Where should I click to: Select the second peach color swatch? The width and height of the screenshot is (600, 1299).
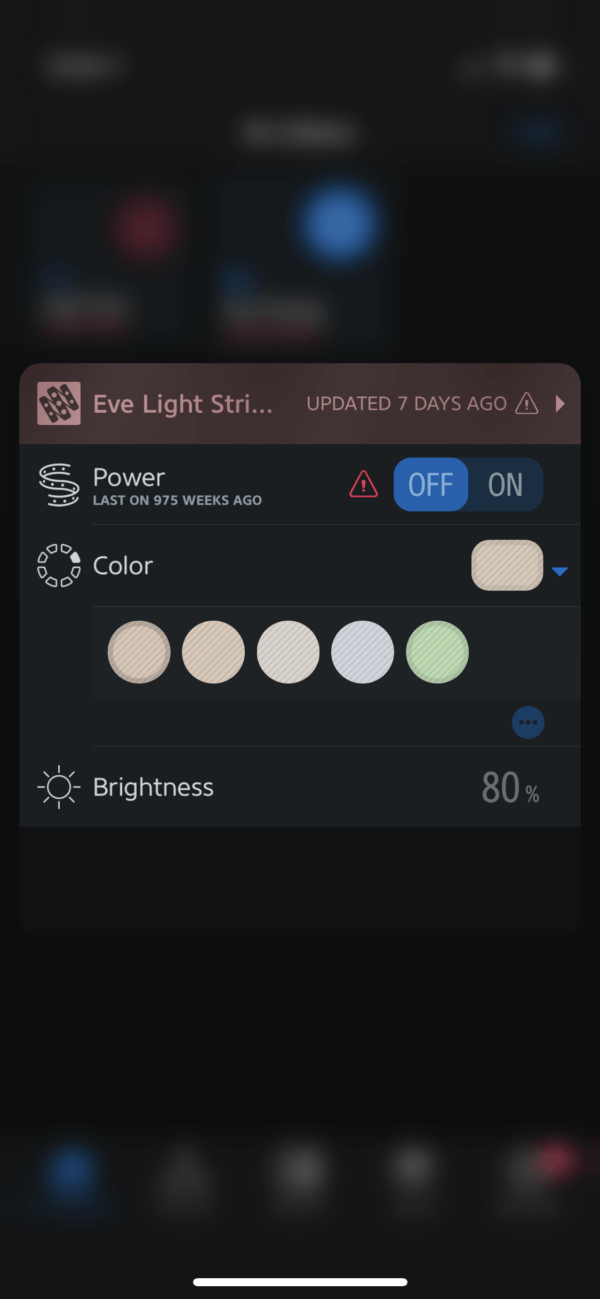point(213,652)
